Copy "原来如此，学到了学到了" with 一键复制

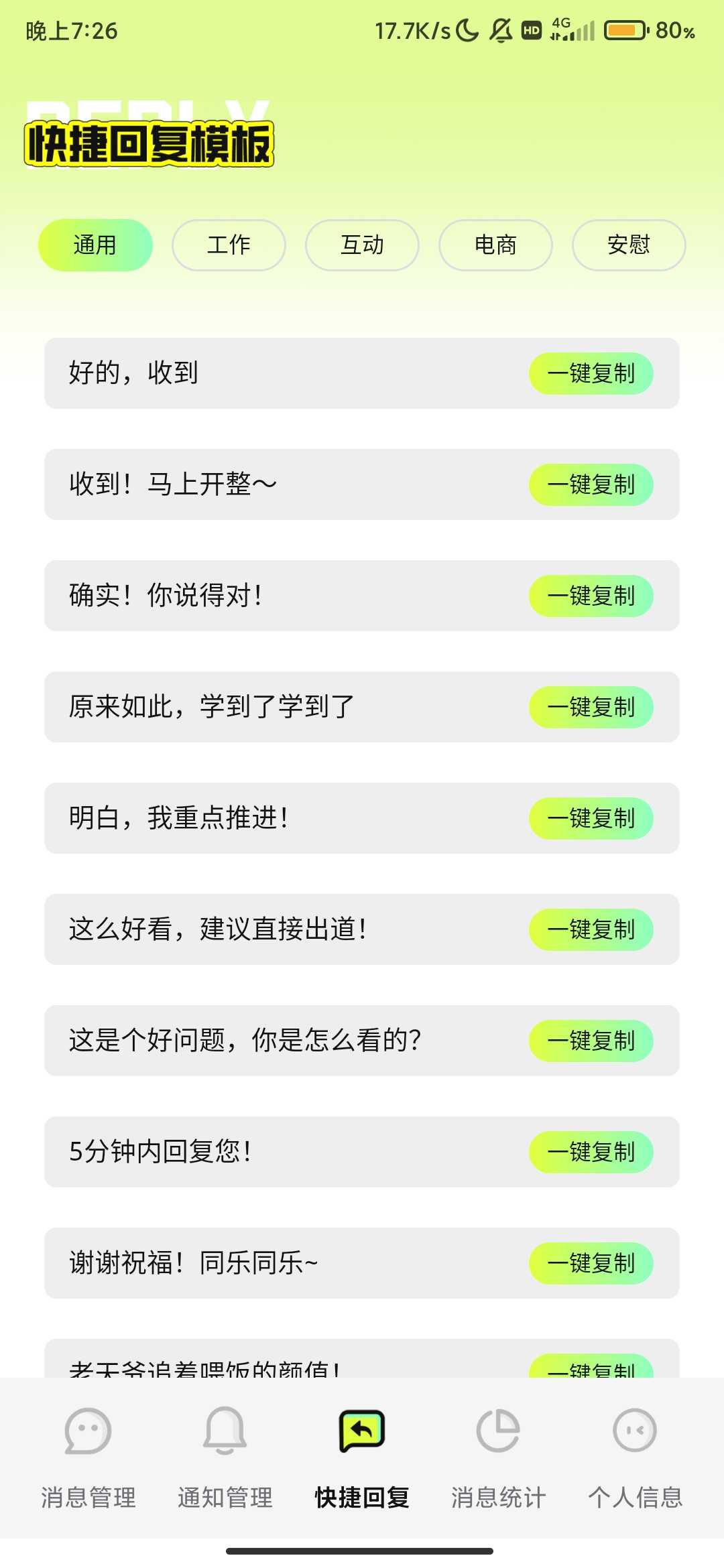click(x=591, y=707)
